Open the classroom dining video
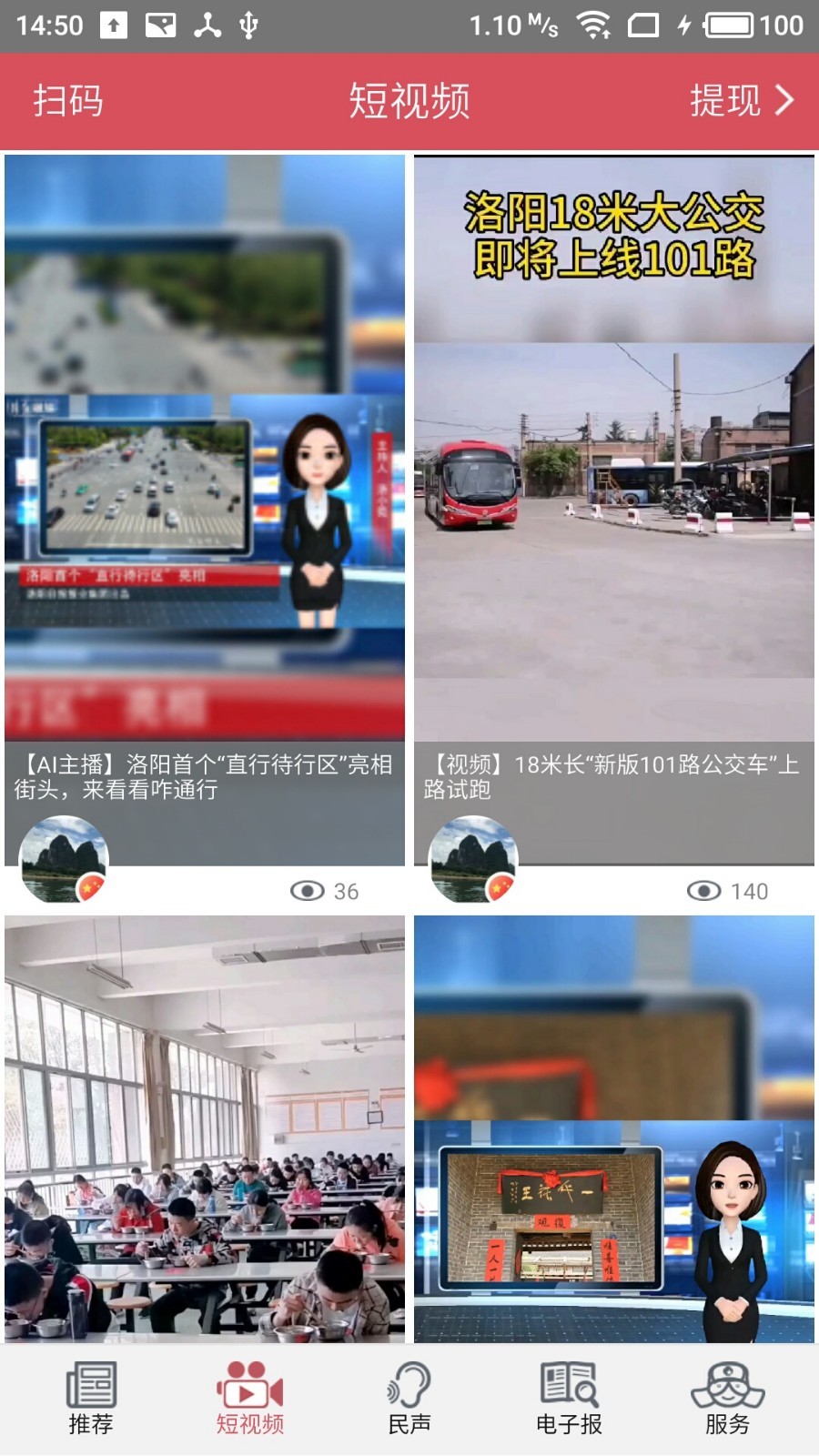This screenshot has width=819, height=1456. coord(205,1128)
